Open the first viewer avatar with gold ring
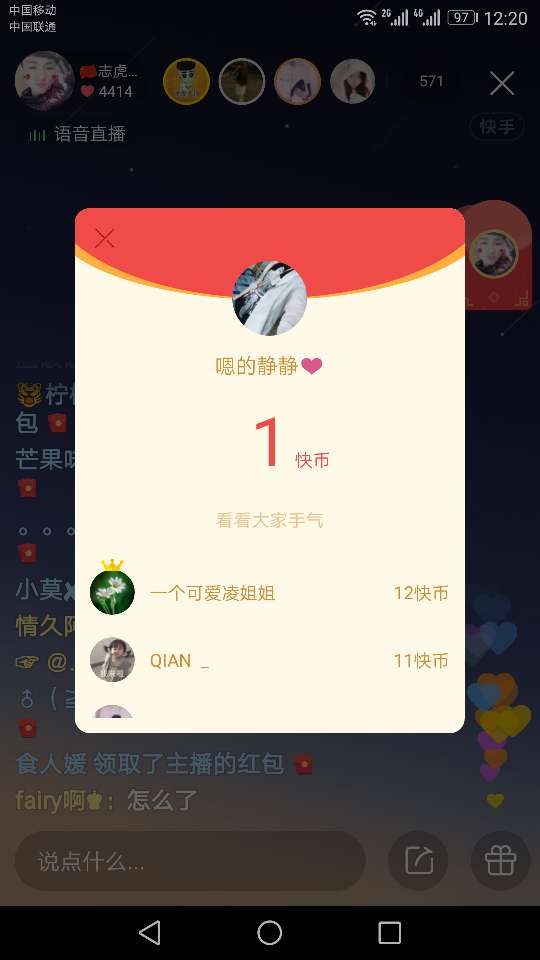Screen dimensions: 540x960 [187, 81]
